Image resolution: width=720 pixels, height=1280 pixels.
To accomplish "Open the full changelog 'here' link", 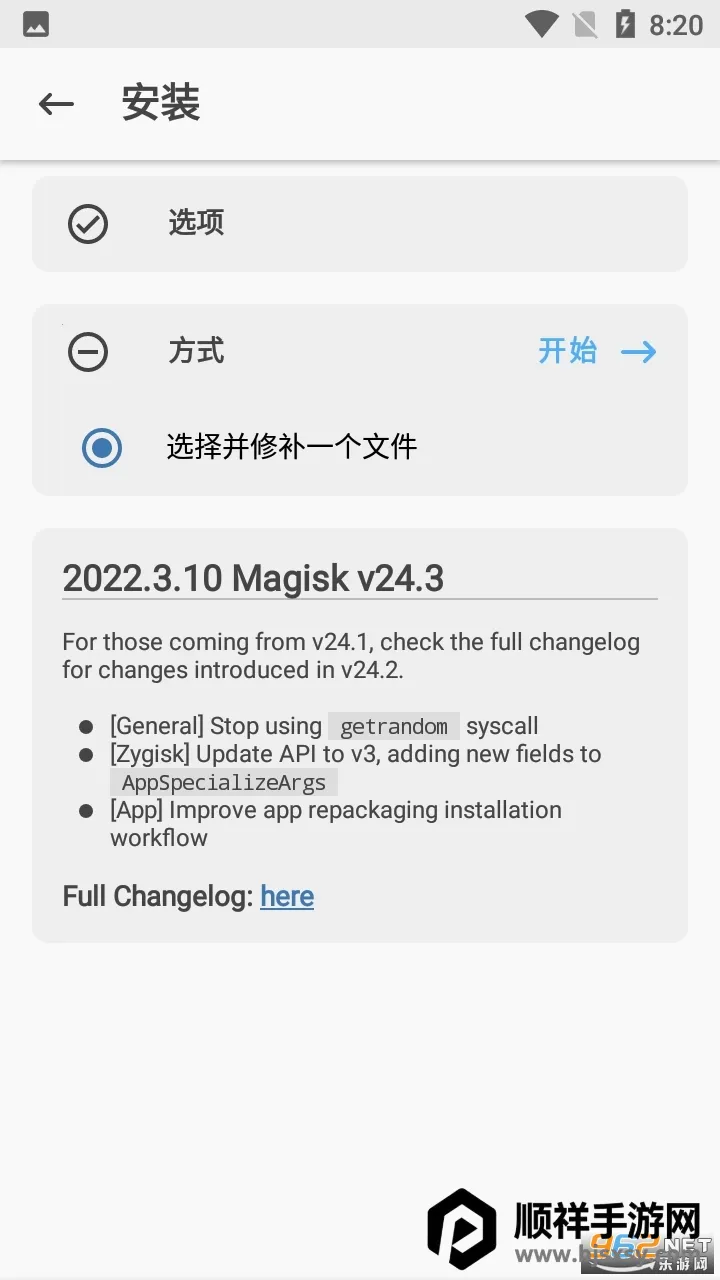I will pos(287,896).
